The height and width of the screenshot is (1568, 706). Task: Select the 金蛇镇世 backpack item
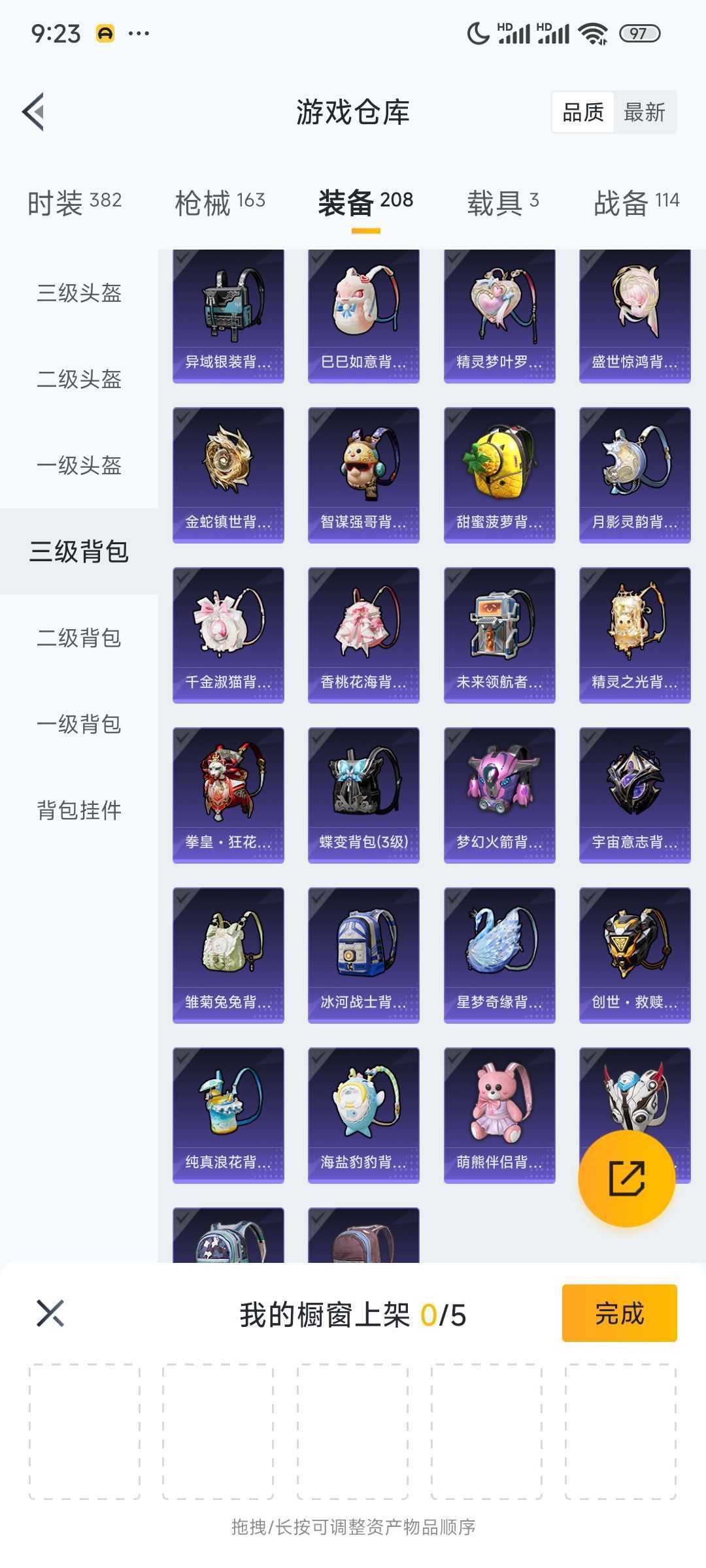[x=228, y=475]
